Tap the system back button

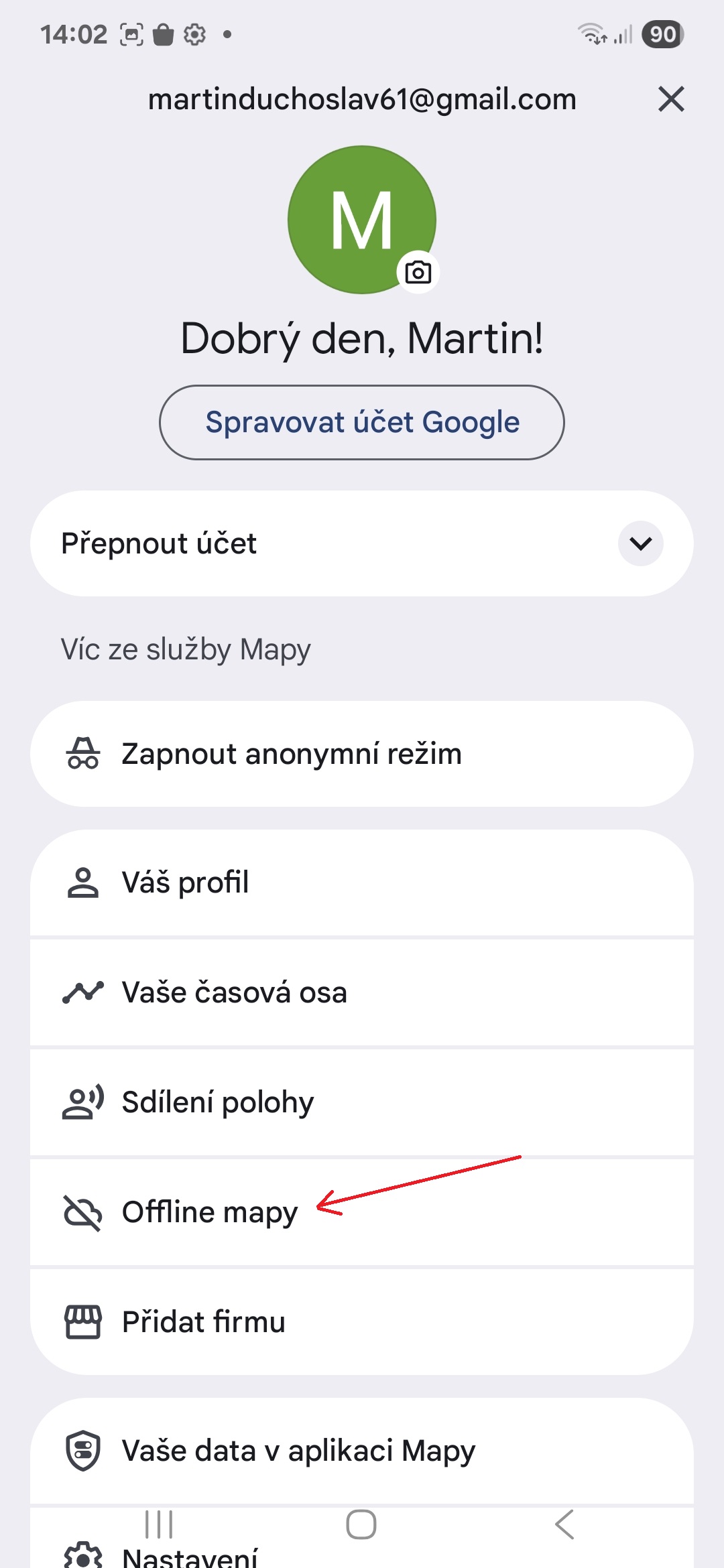(x=564, y=1524)
